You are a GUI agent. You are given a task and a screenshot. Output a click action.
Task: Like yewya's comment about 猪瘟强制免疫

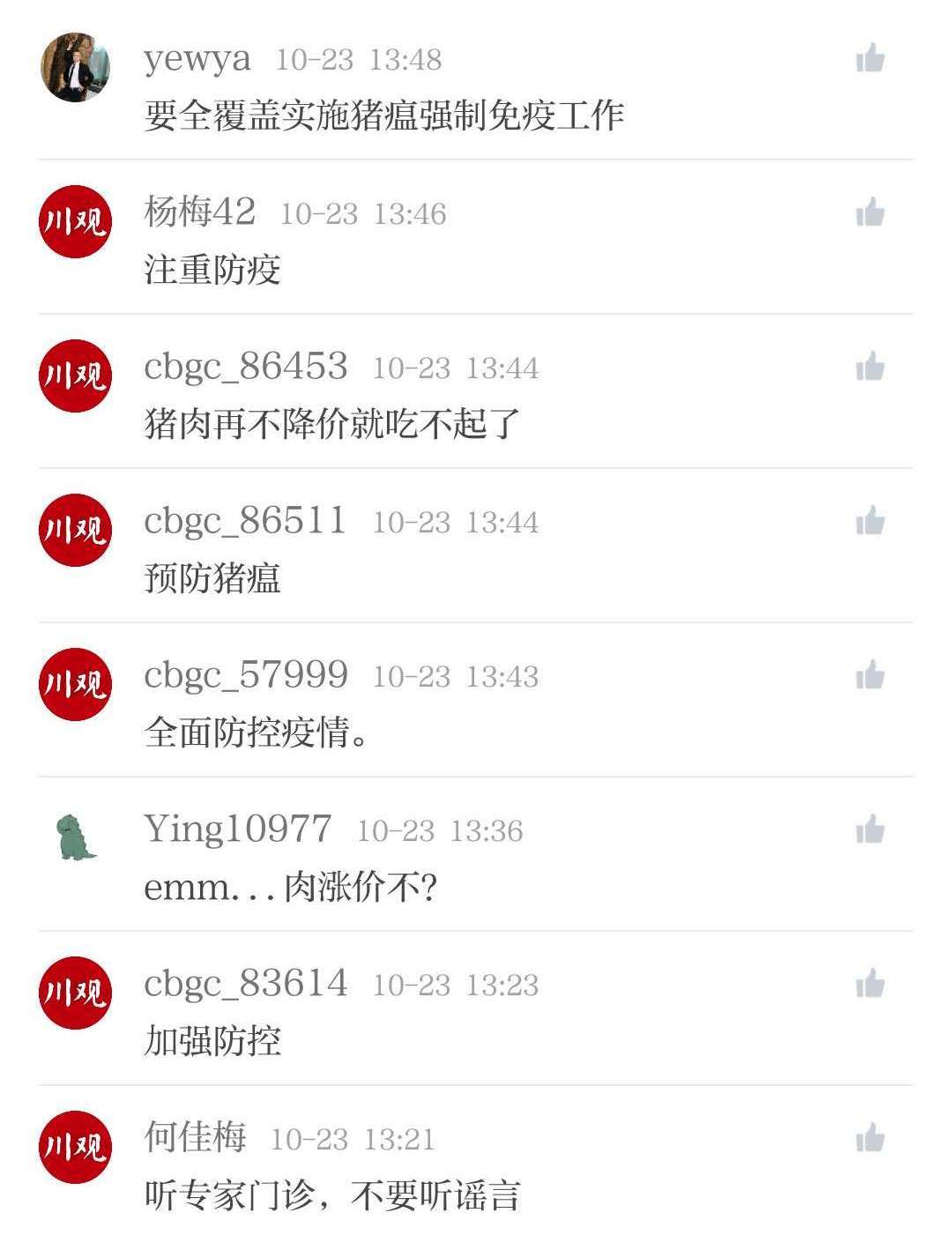pos(870,58)
